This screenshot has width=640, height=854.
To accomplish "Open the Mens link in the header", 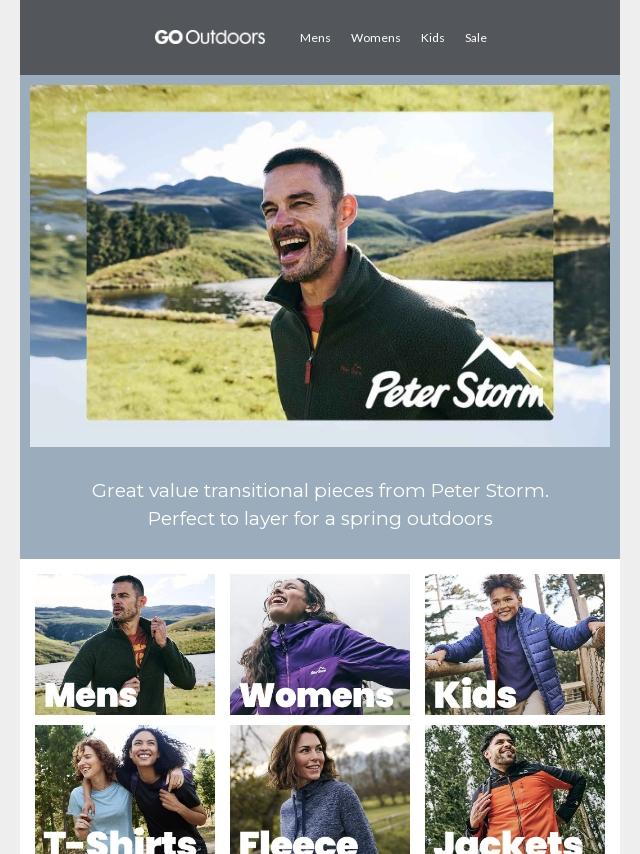I will [315, 38].
